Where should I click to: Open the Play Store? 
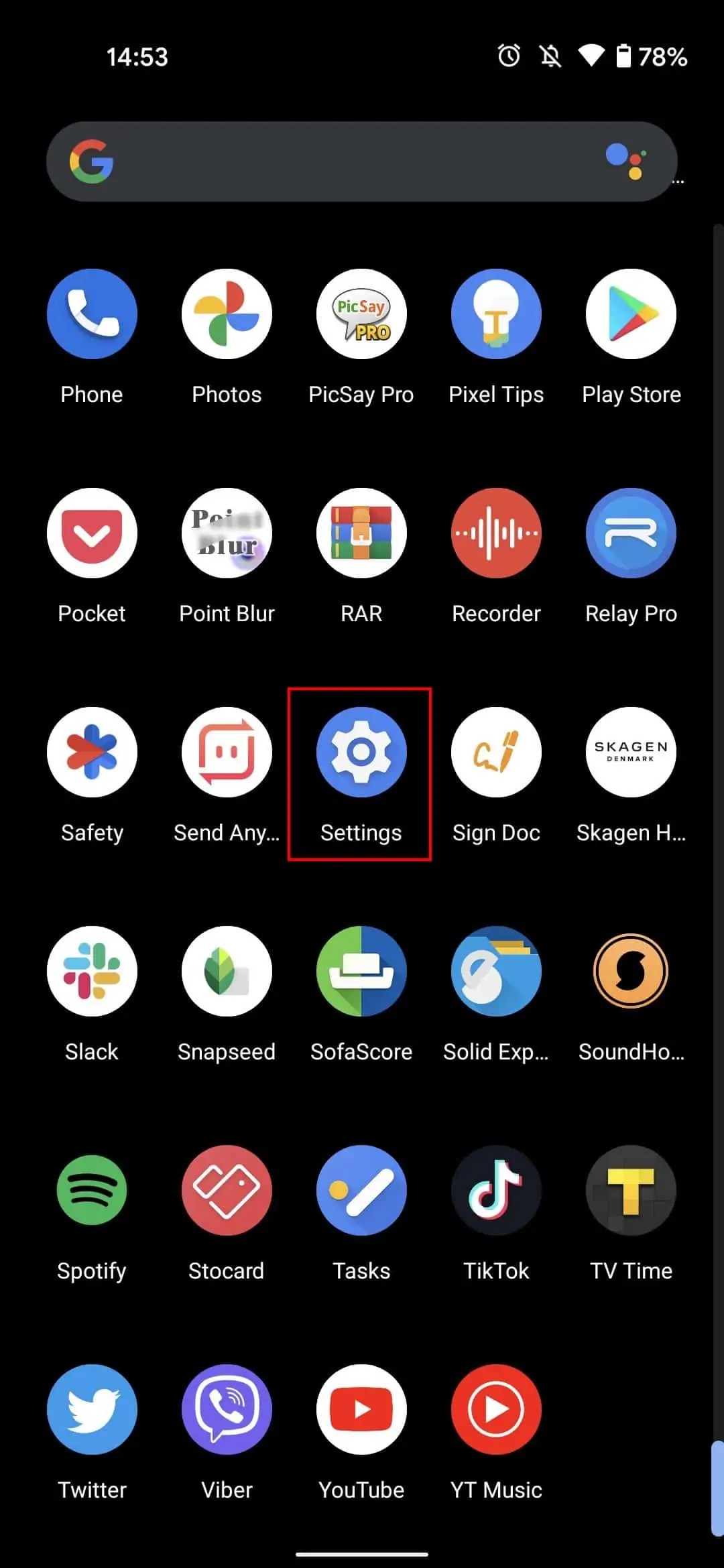(x=631, y=314)
